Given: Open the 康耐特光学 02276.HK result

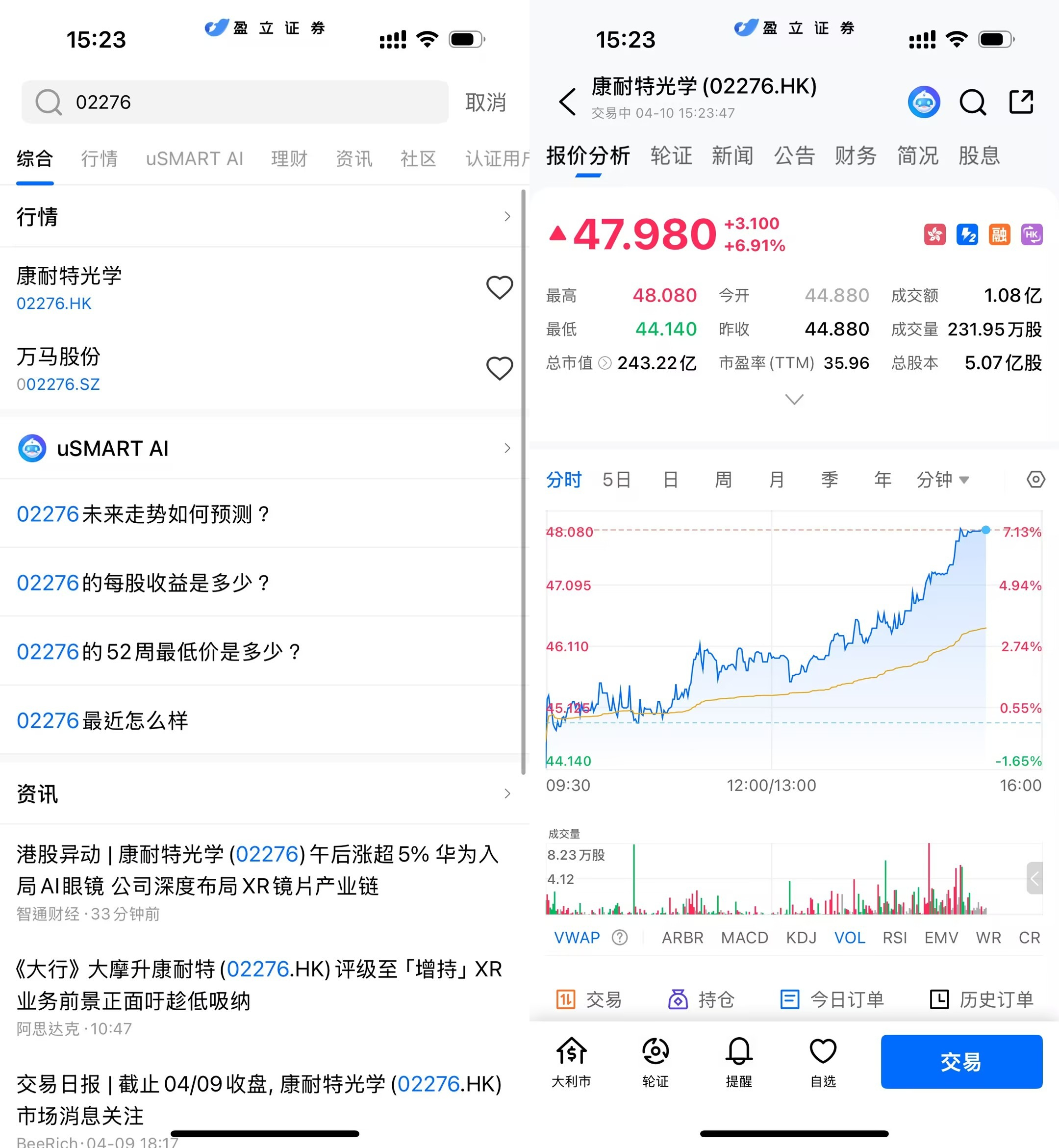Looking at the screenshot, I should [x=69, y=288].
